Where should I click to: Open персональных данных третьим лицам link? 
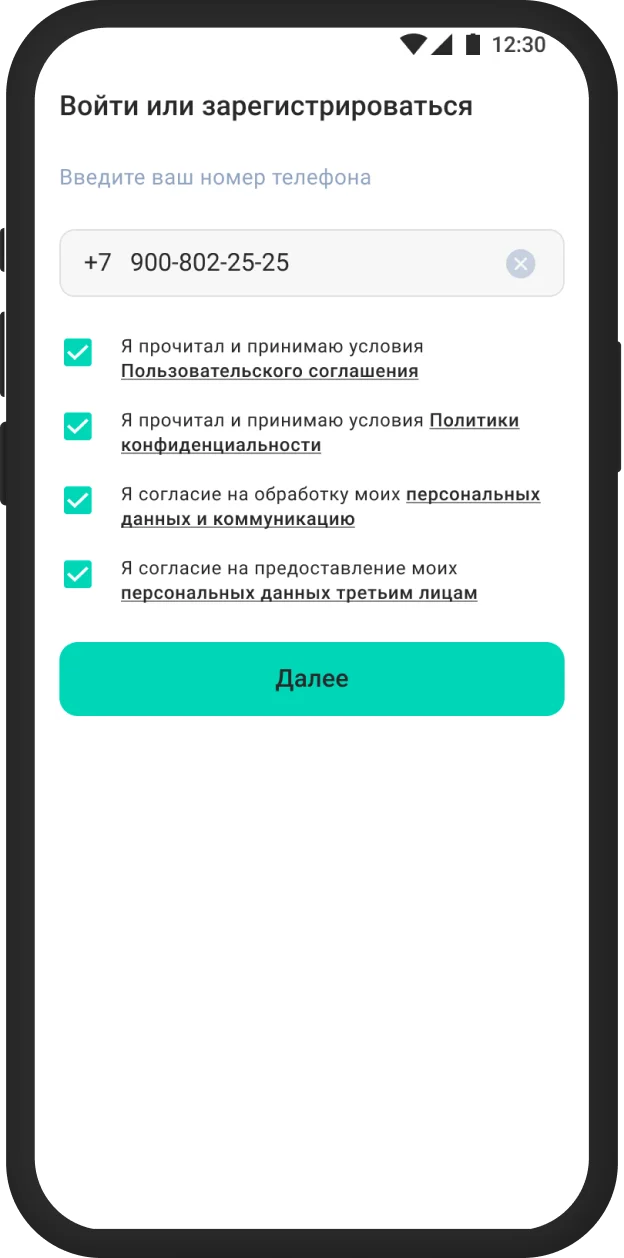299,593
